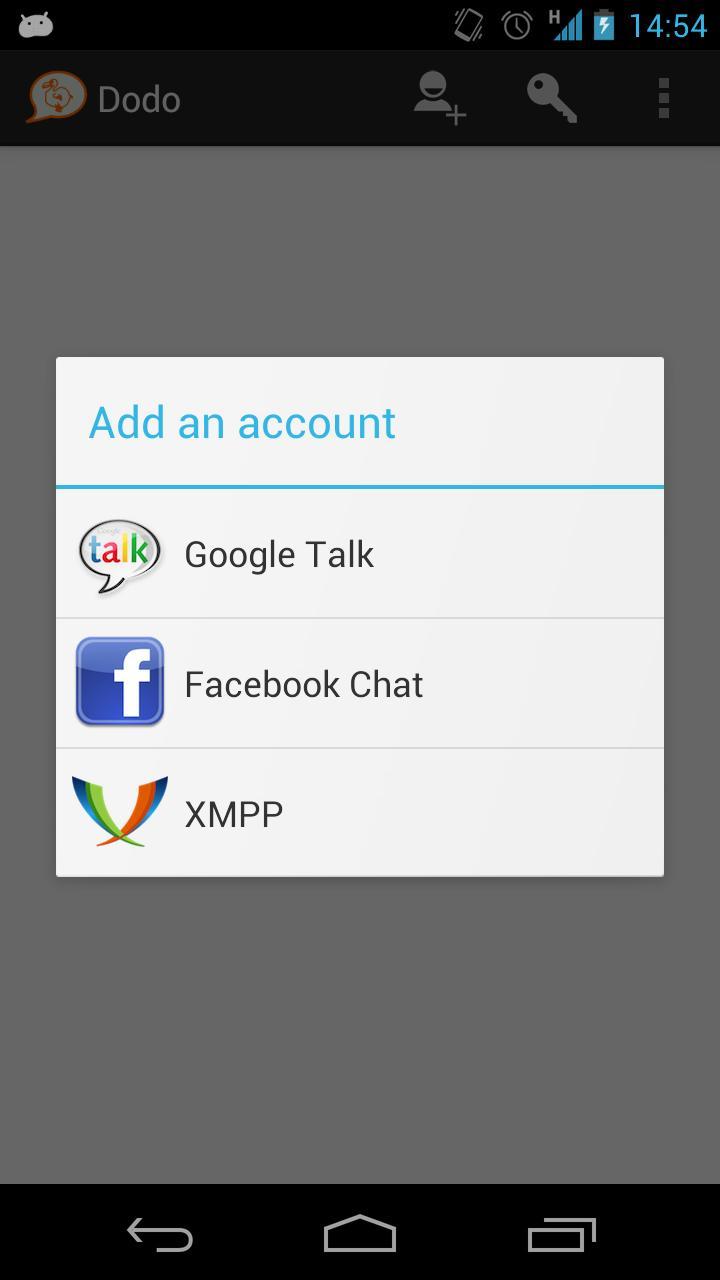Select Google Talk account type
Screen dimensions: 720x1280
click(x=360, y=554)
